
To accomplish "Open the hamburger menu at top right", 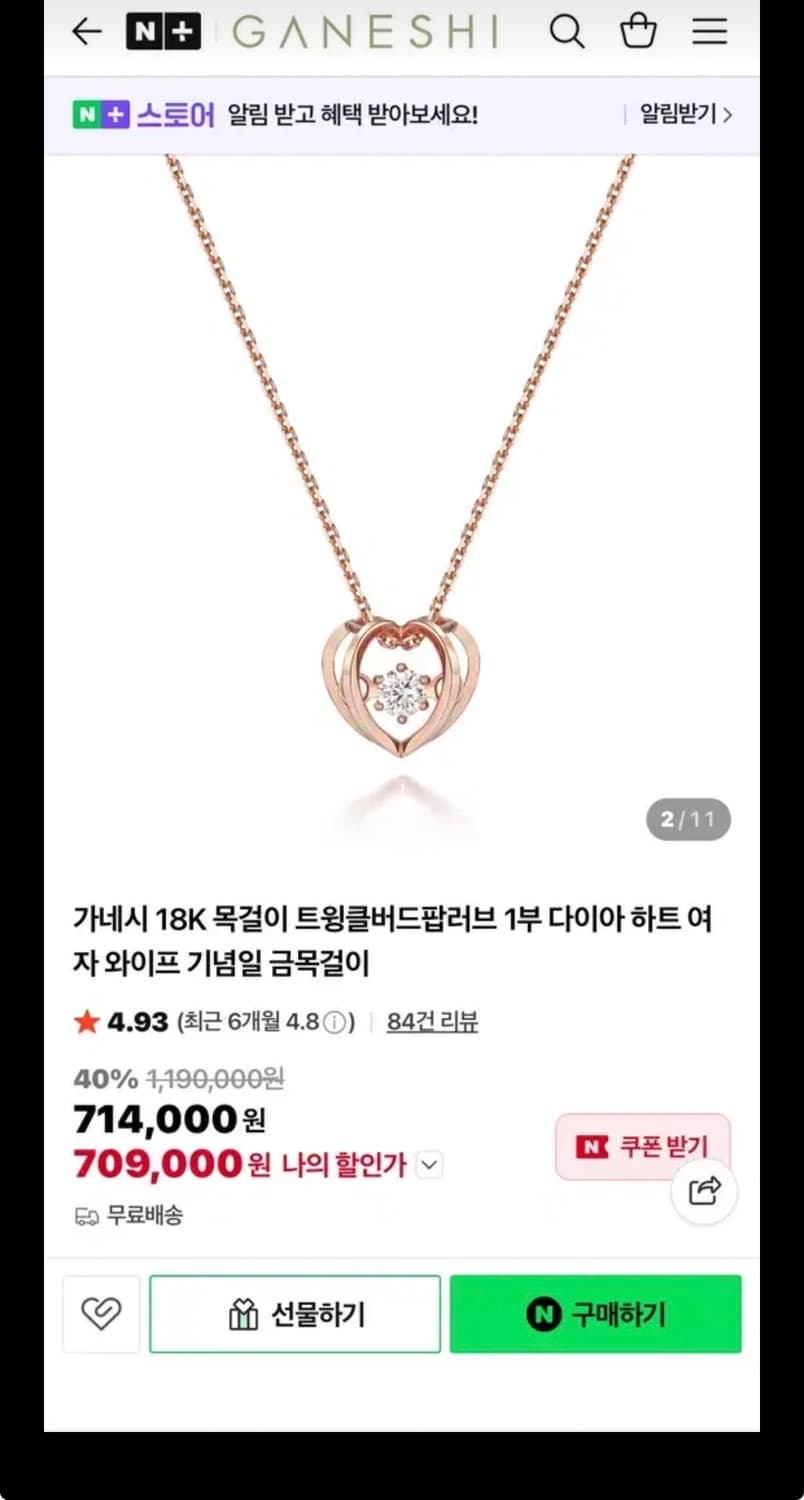I will pyautogui.click(x=709, y=31).
